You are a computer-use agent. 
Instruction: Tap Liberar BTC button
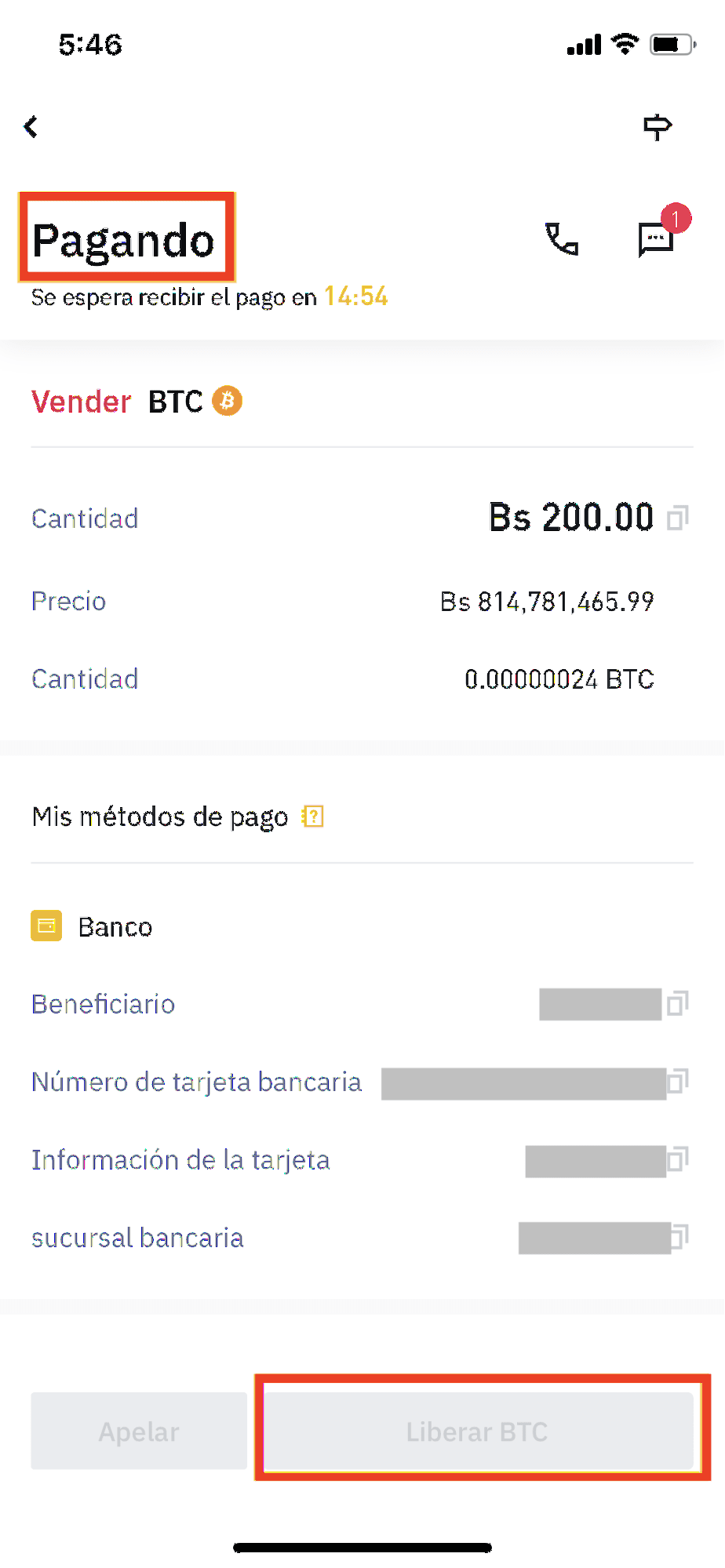tap(478, 1431)
